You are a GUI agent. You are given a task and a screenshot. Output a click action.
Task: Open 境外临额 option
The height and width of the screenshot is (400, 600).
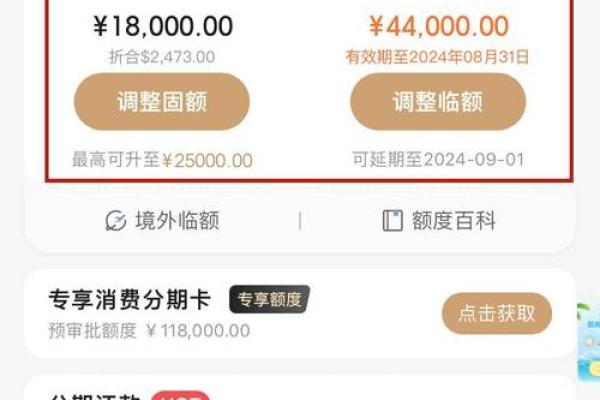point(163,221)
